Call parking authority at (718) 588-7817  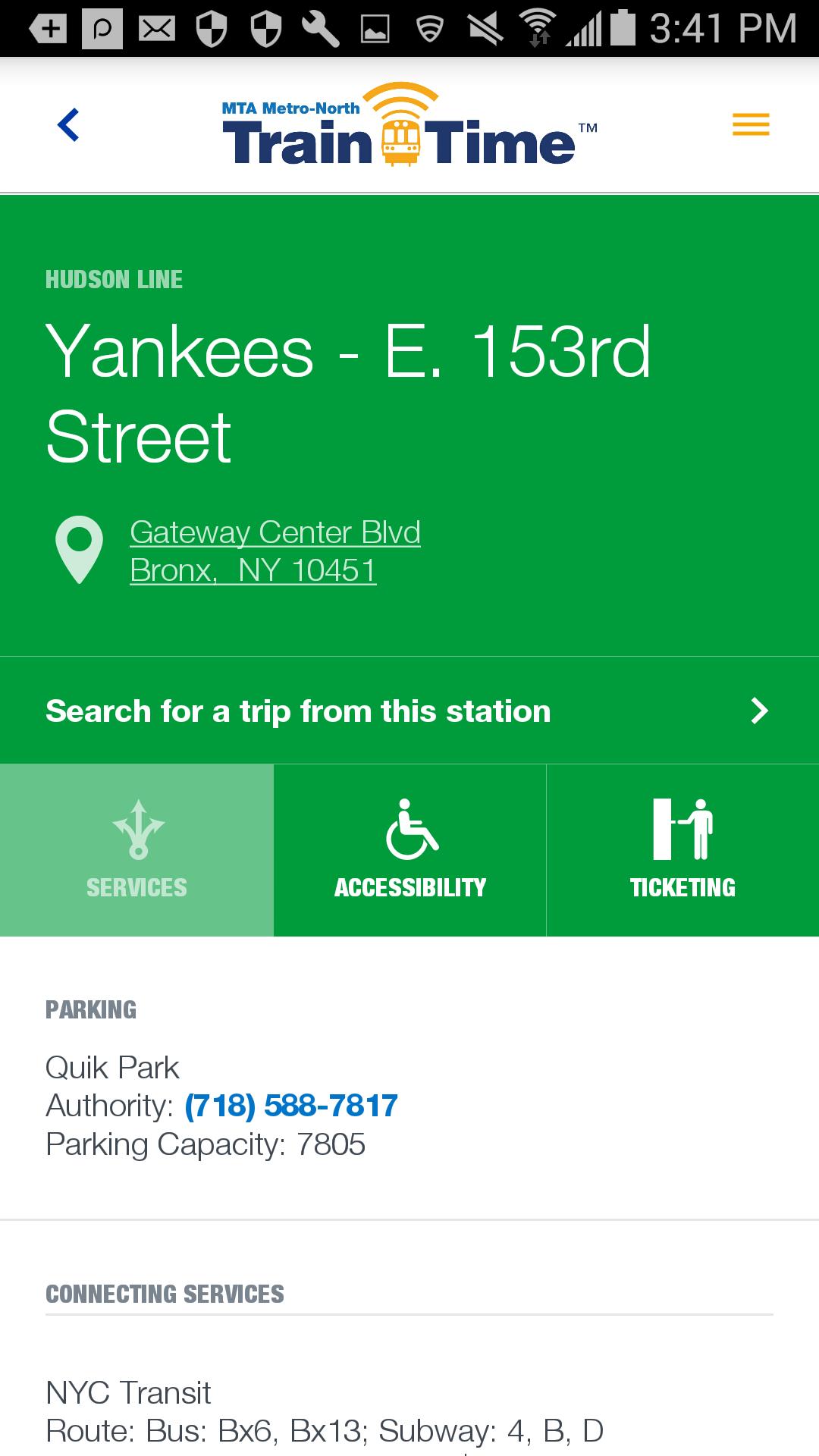pos(291,1106)
